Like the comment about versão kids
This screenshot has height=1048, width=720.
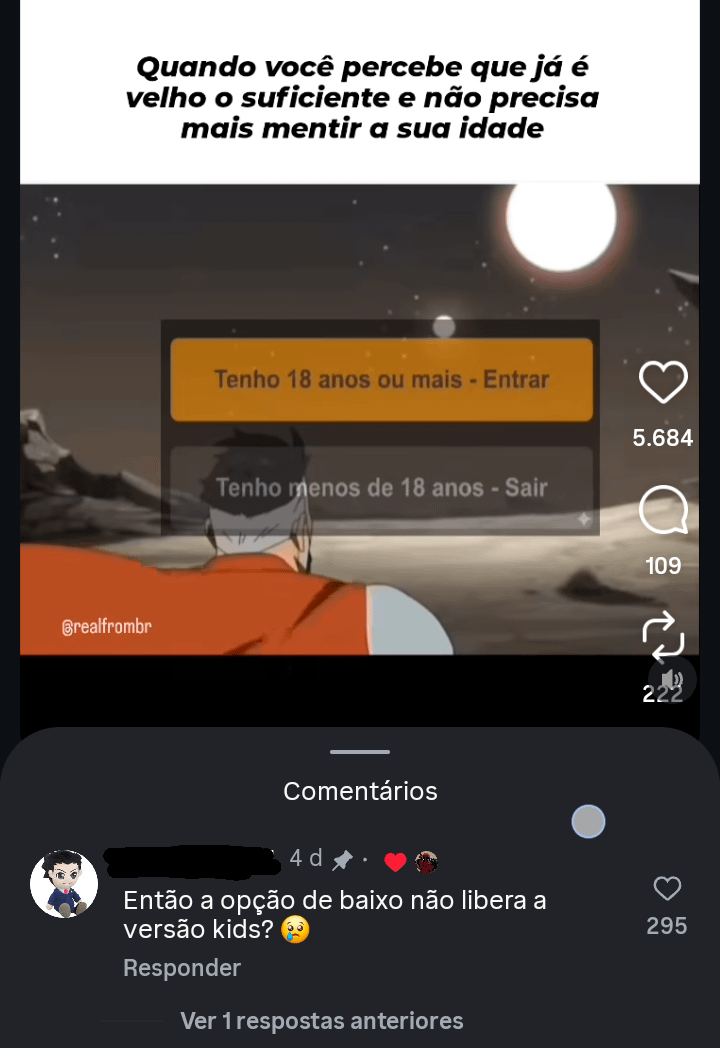pos(666,889)
